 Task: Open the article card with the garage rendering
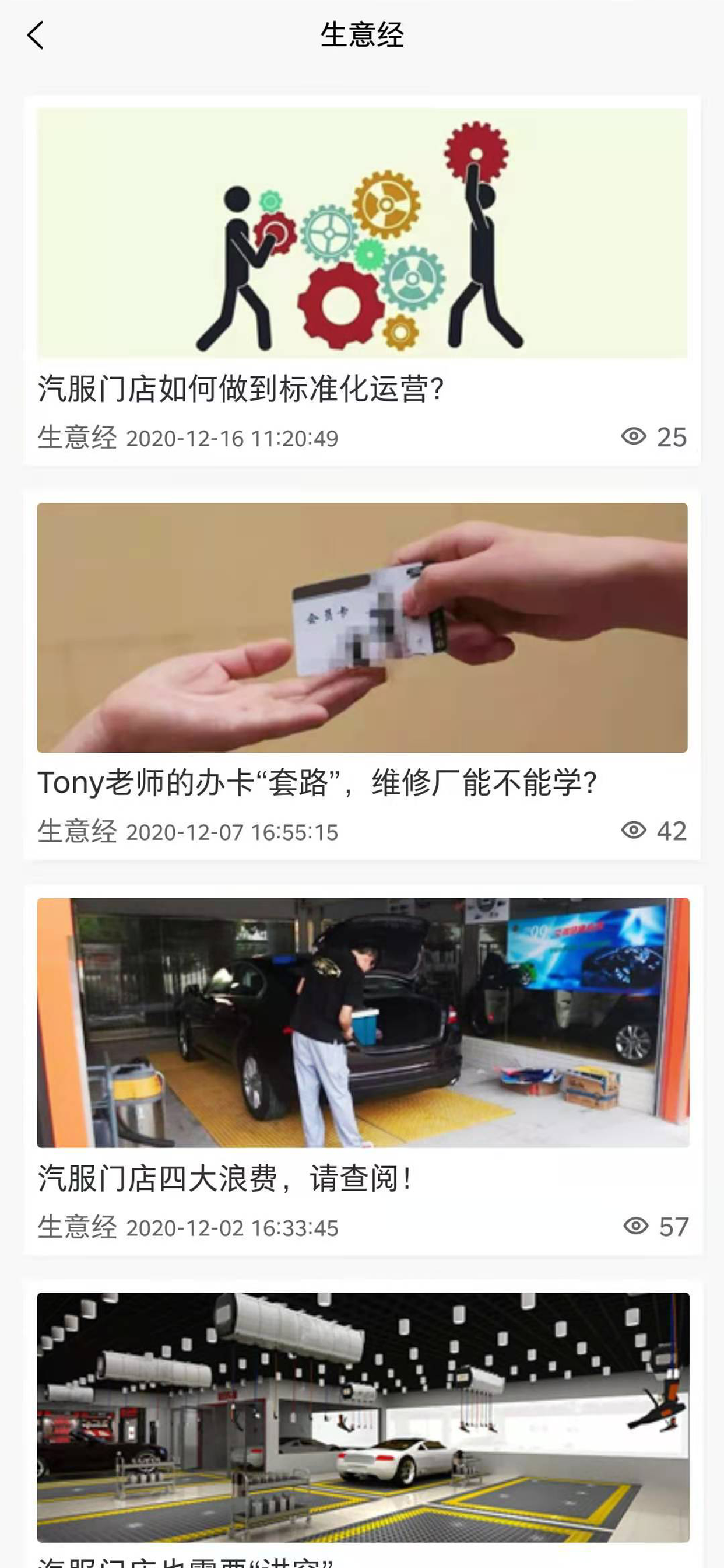tap(363, 1424)
